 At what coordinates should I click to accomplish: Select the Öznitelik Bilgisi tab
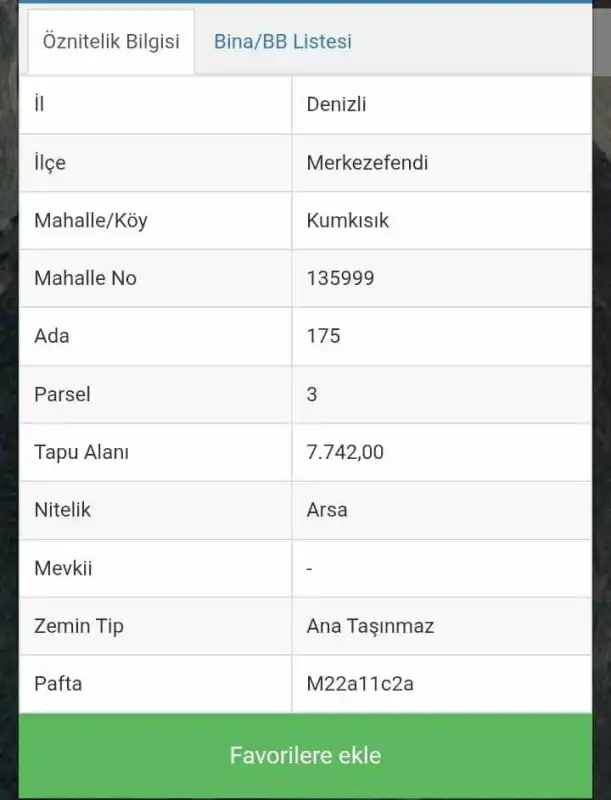pos(111,42)
